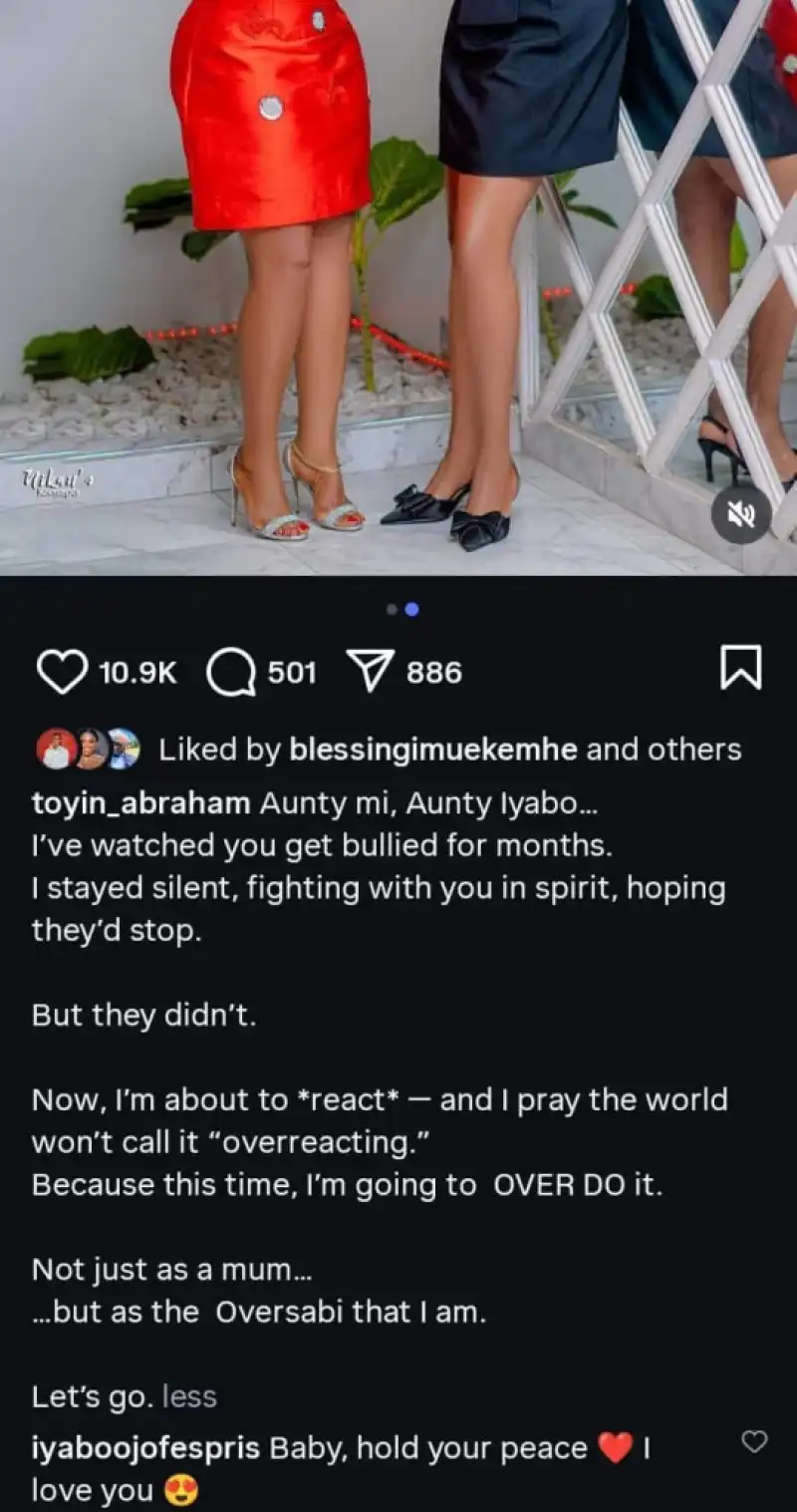This screenshot has height=1512, width=797.
Task: Open the toyin_abraham profile from the caption
Action: click(140, 803)
